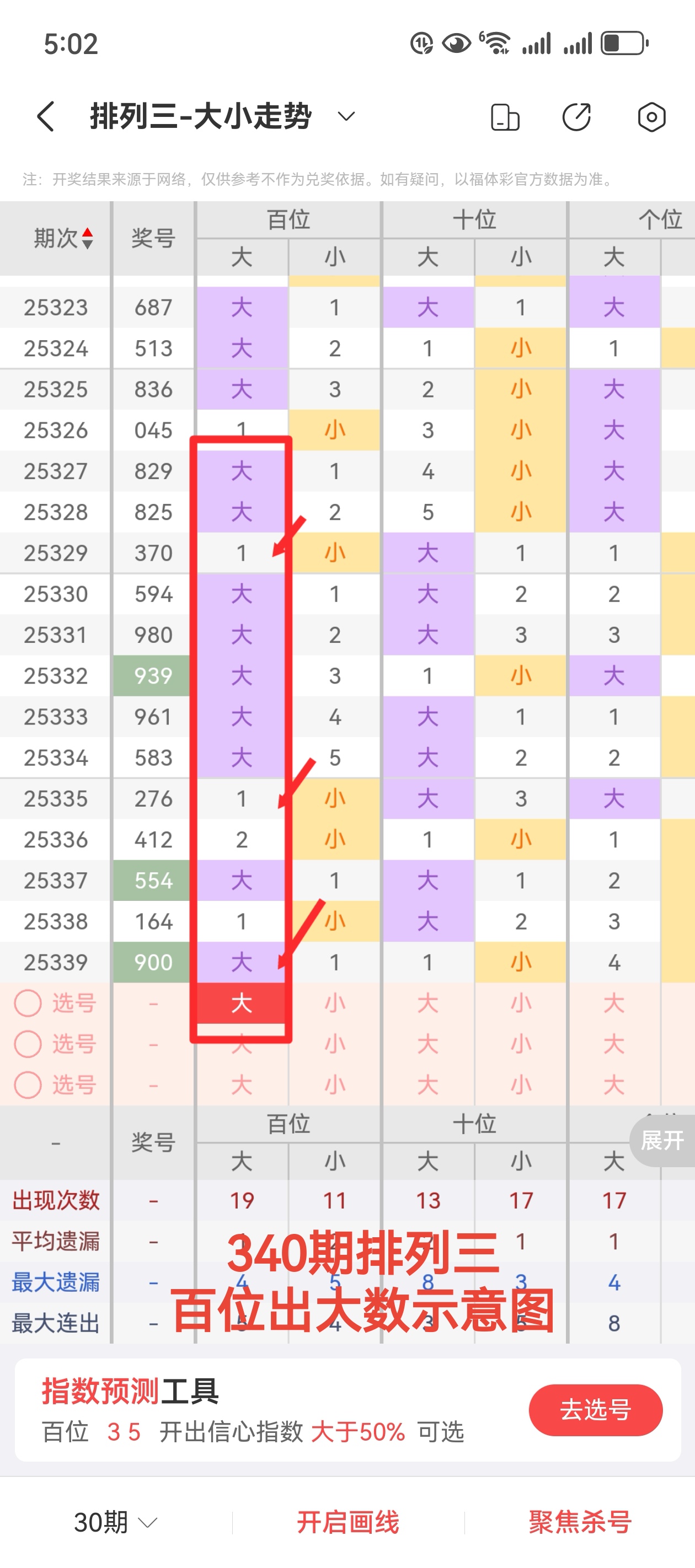695x1568 pixels.
Task: Open 聚焦杀号 in the bottom menu
Action: click(580, 1520)
